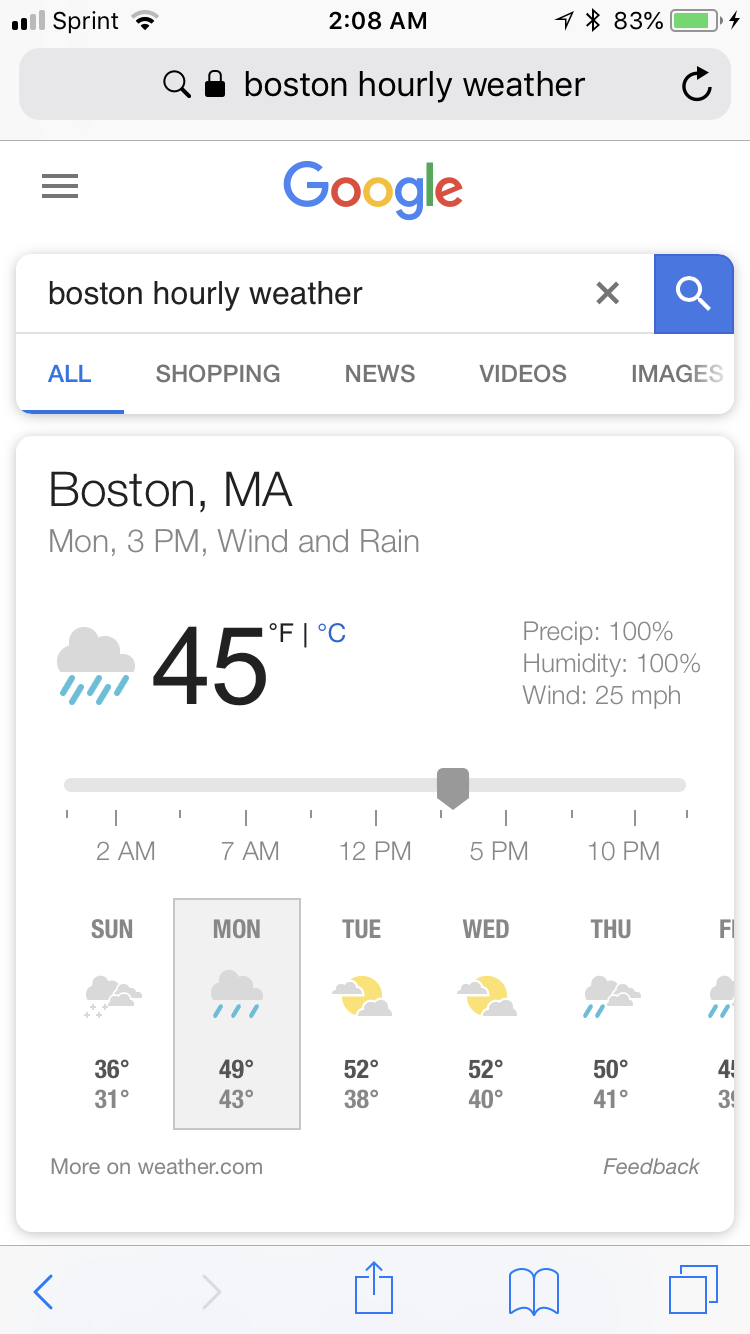Select Sunday's forecast
Image resolution: width=750 pixels, height=1334 pixels.
(112, 1014)
